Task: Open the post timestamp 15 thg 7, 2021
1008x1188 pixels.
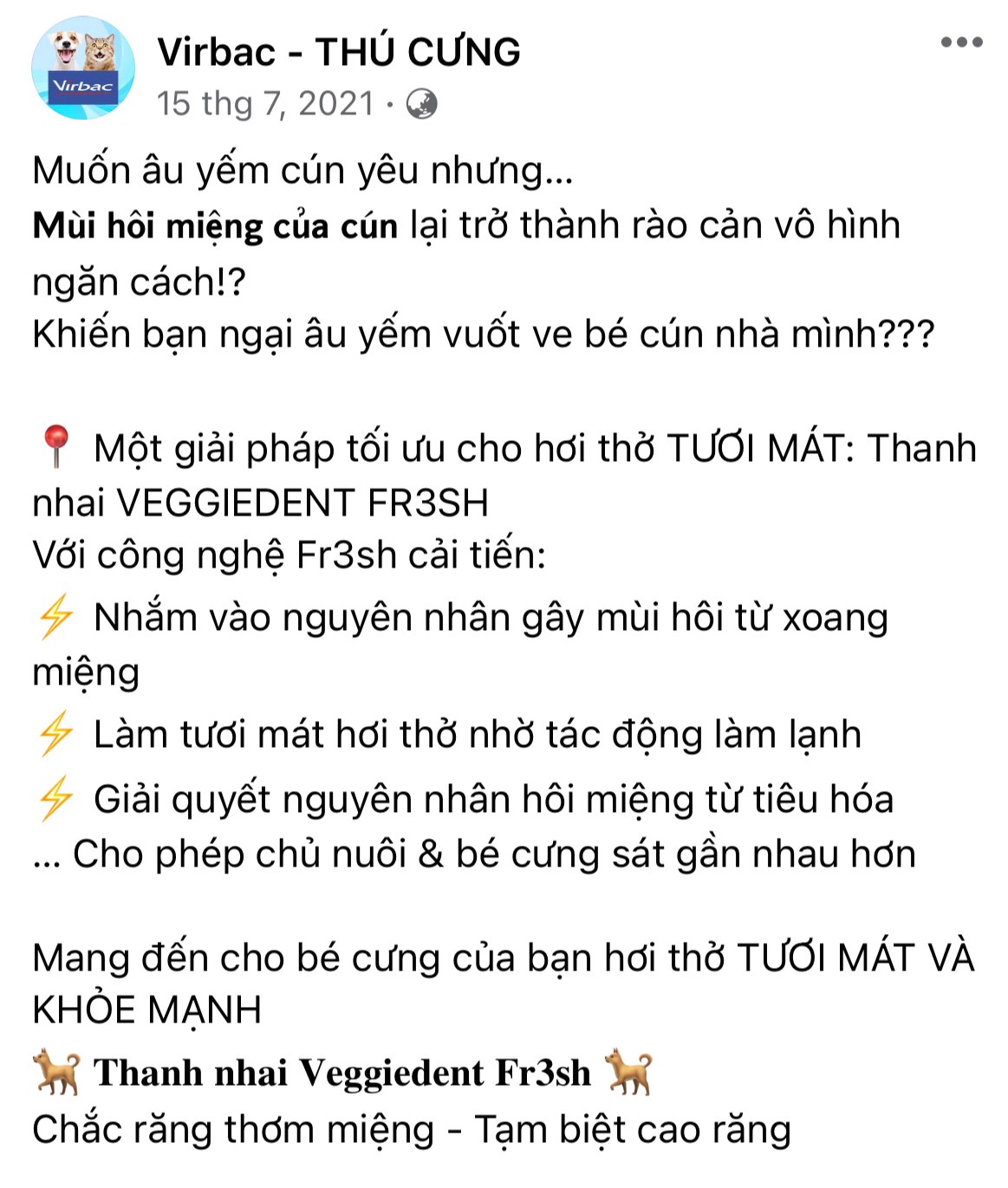Action: click(265, 104)
